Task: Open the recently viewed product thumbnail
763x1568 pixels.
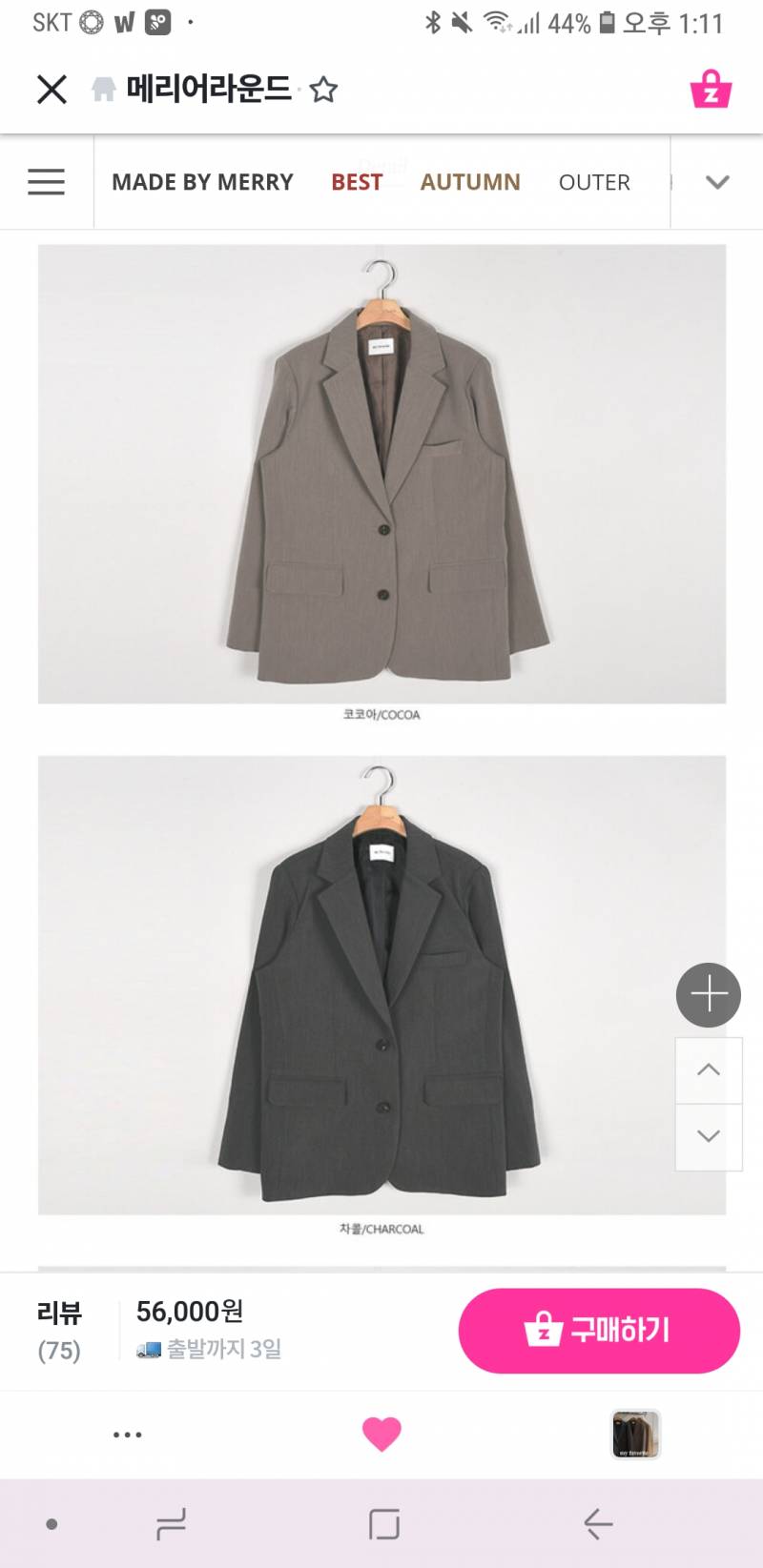Action: pyautogui.click(x=635, y=1435)
